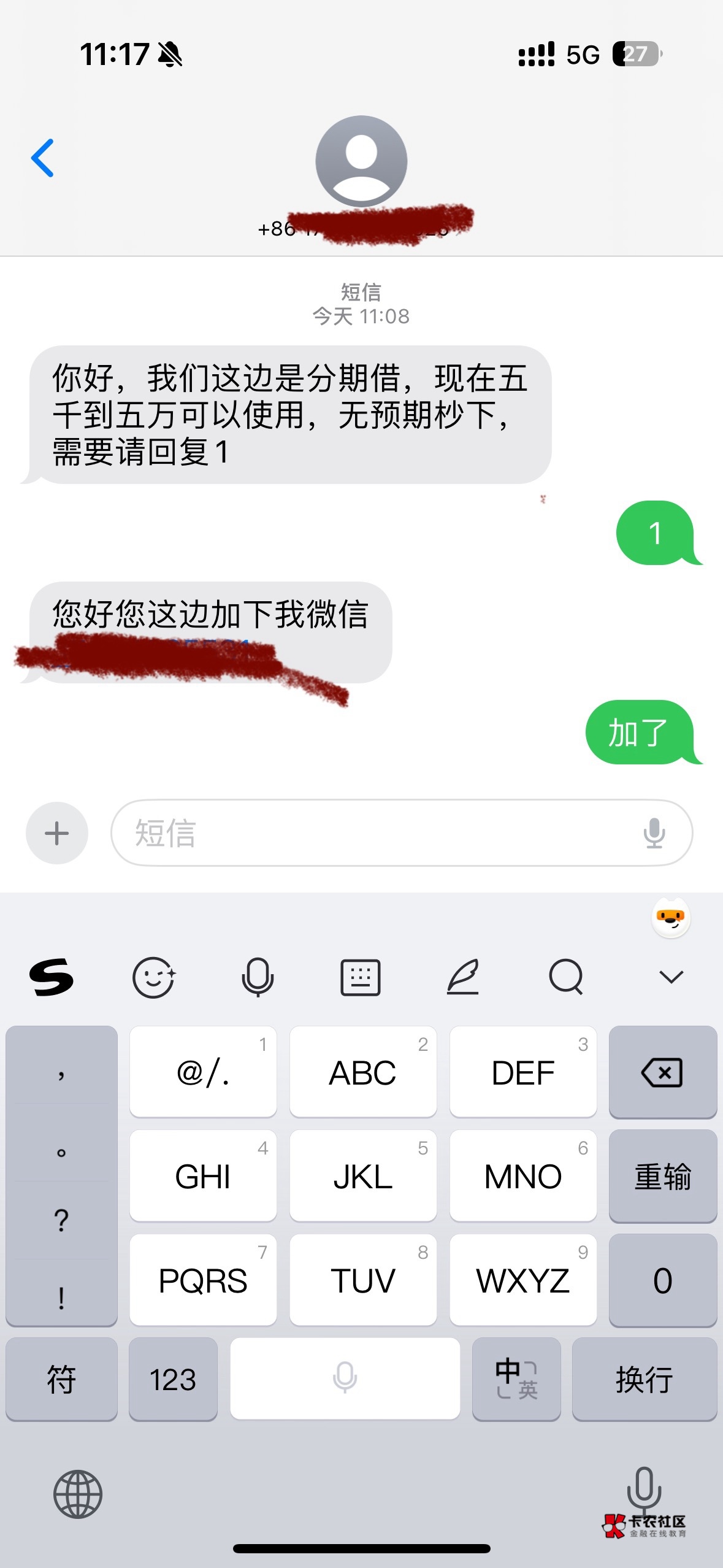Tap the ABC key
723x1568 pixels.
363,1072
